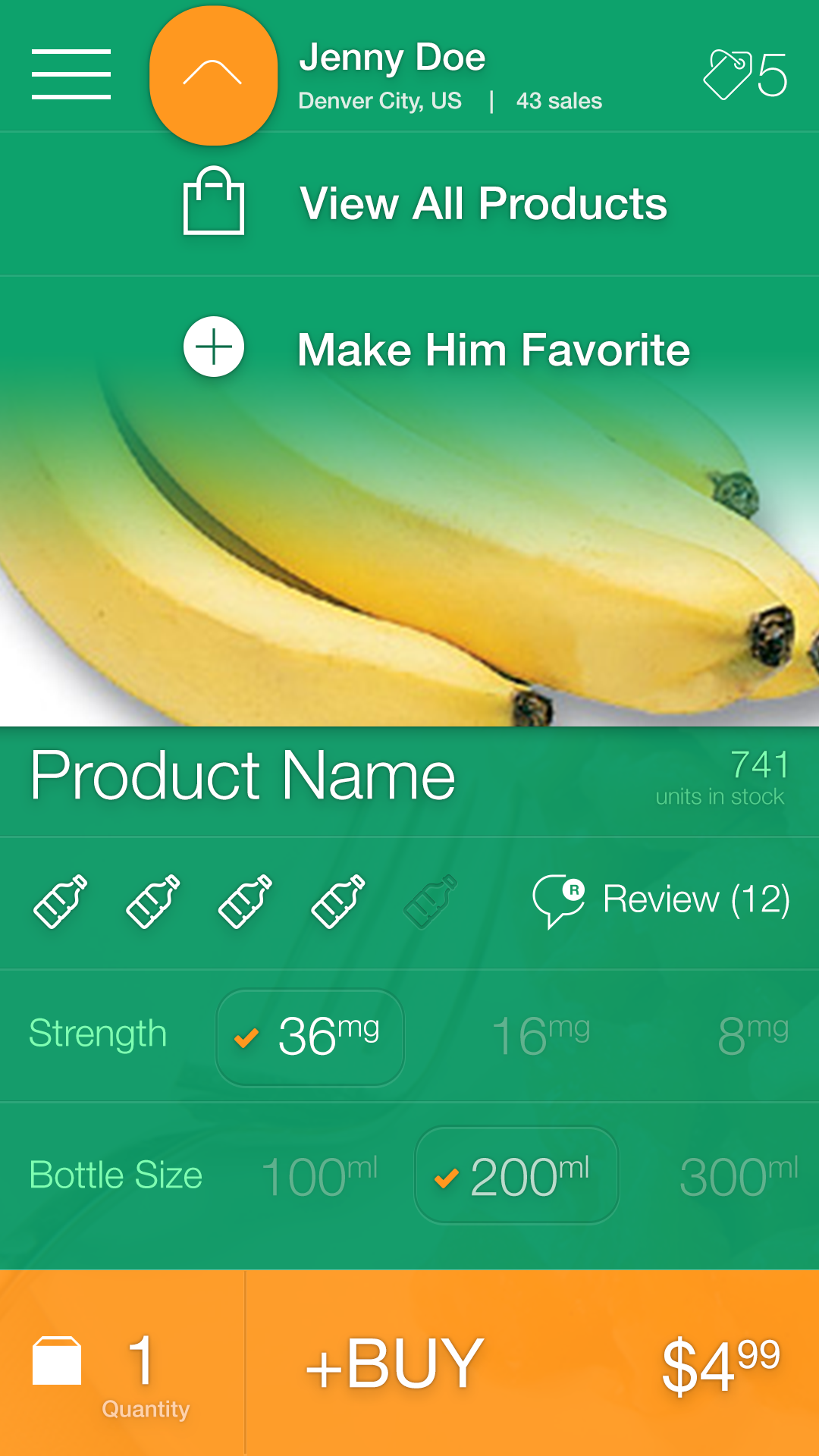Image resolution: width=819 pixels, height=1456 pixels.
Task: Open the hamburger menu
Action: point(71,74)
